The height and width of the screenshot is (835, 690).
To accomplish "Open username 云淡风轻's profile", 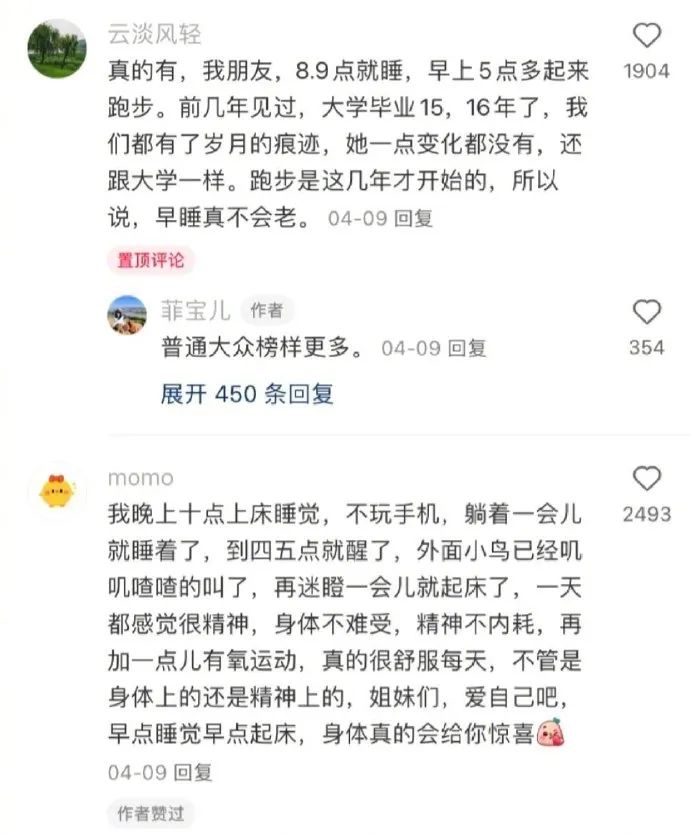I will [155, 33].
